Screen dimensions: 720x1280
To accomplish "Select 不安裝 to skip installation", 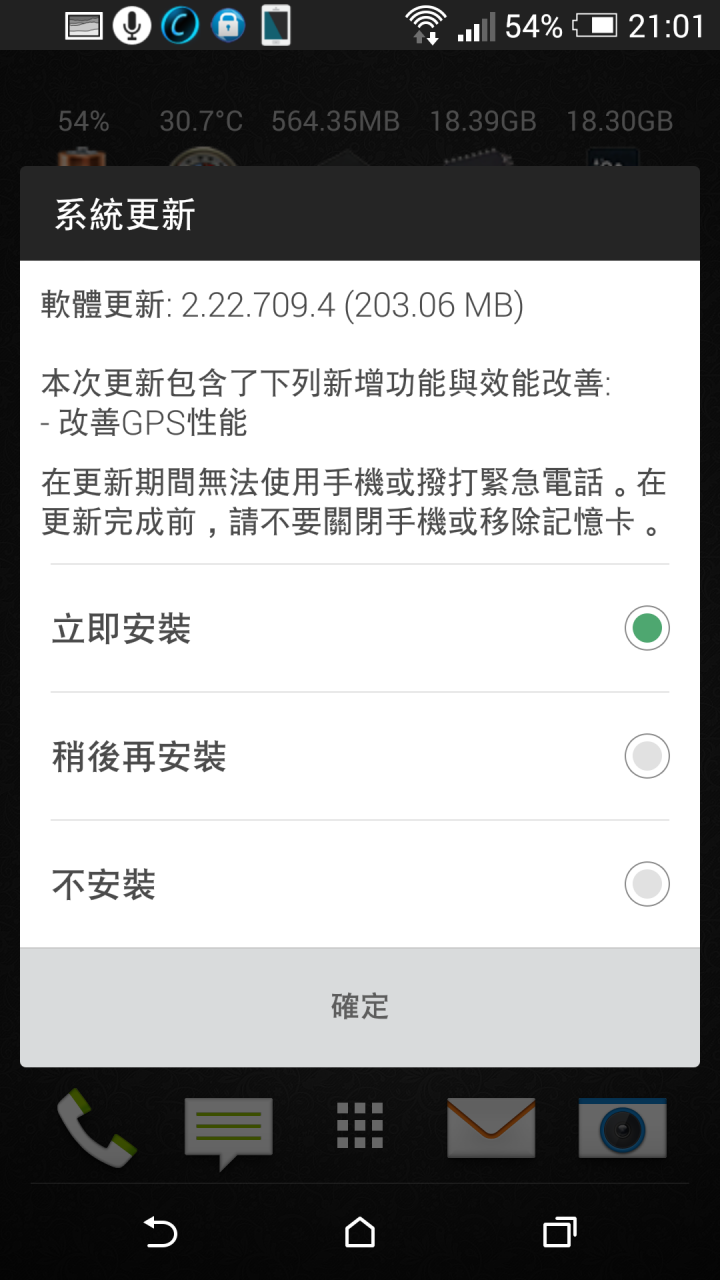I will click(x=646, y=884).
